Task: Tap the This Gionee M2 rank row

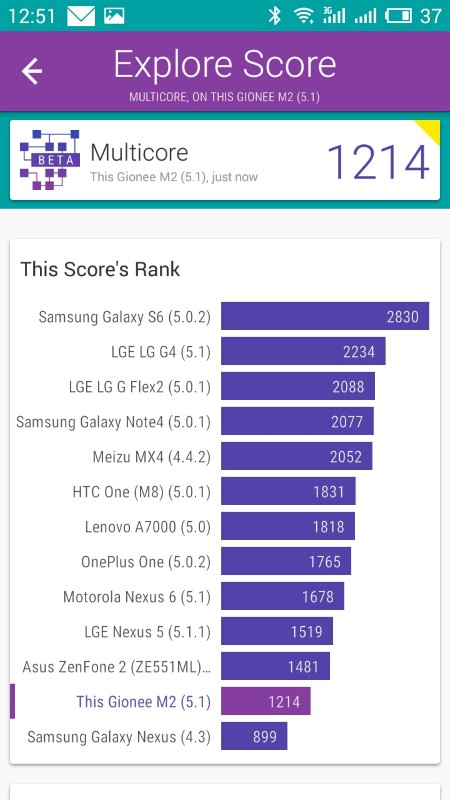Action: [224, 702]
